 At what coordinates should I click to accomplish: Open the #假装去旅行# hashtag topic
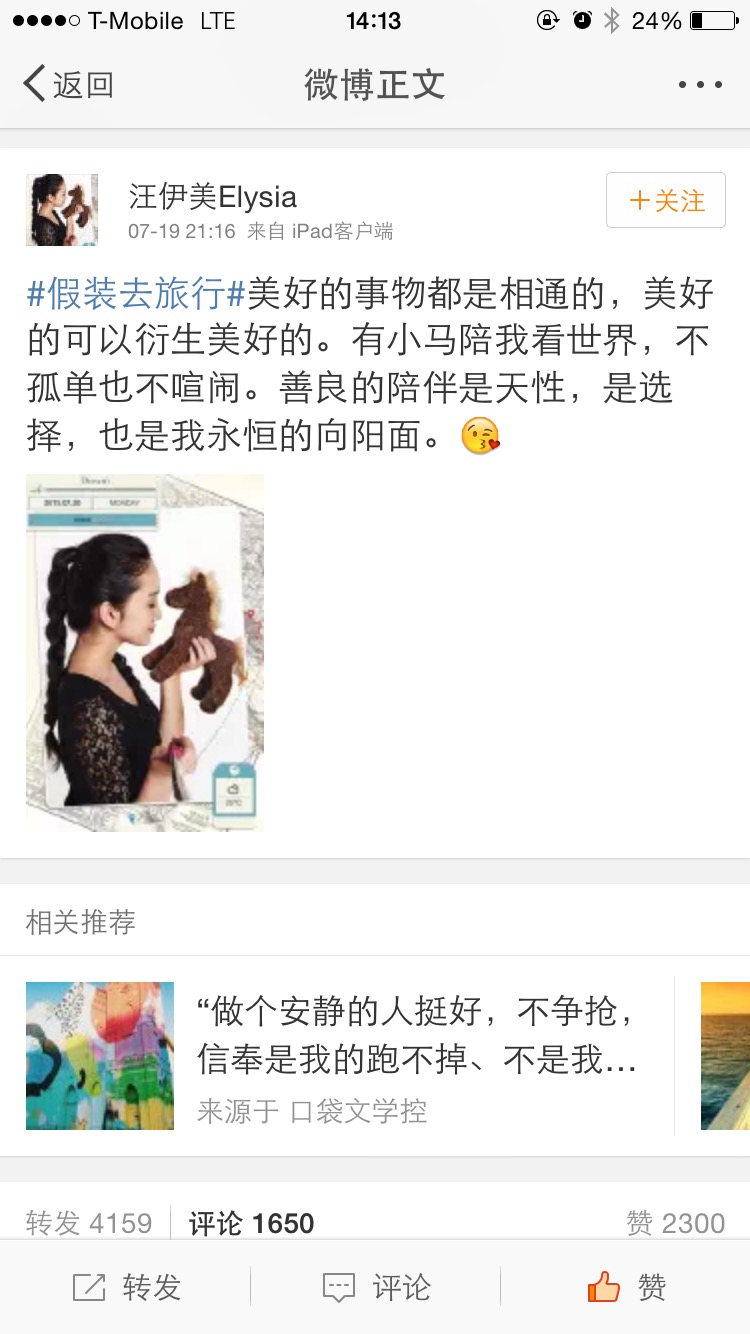pos(136,294)
